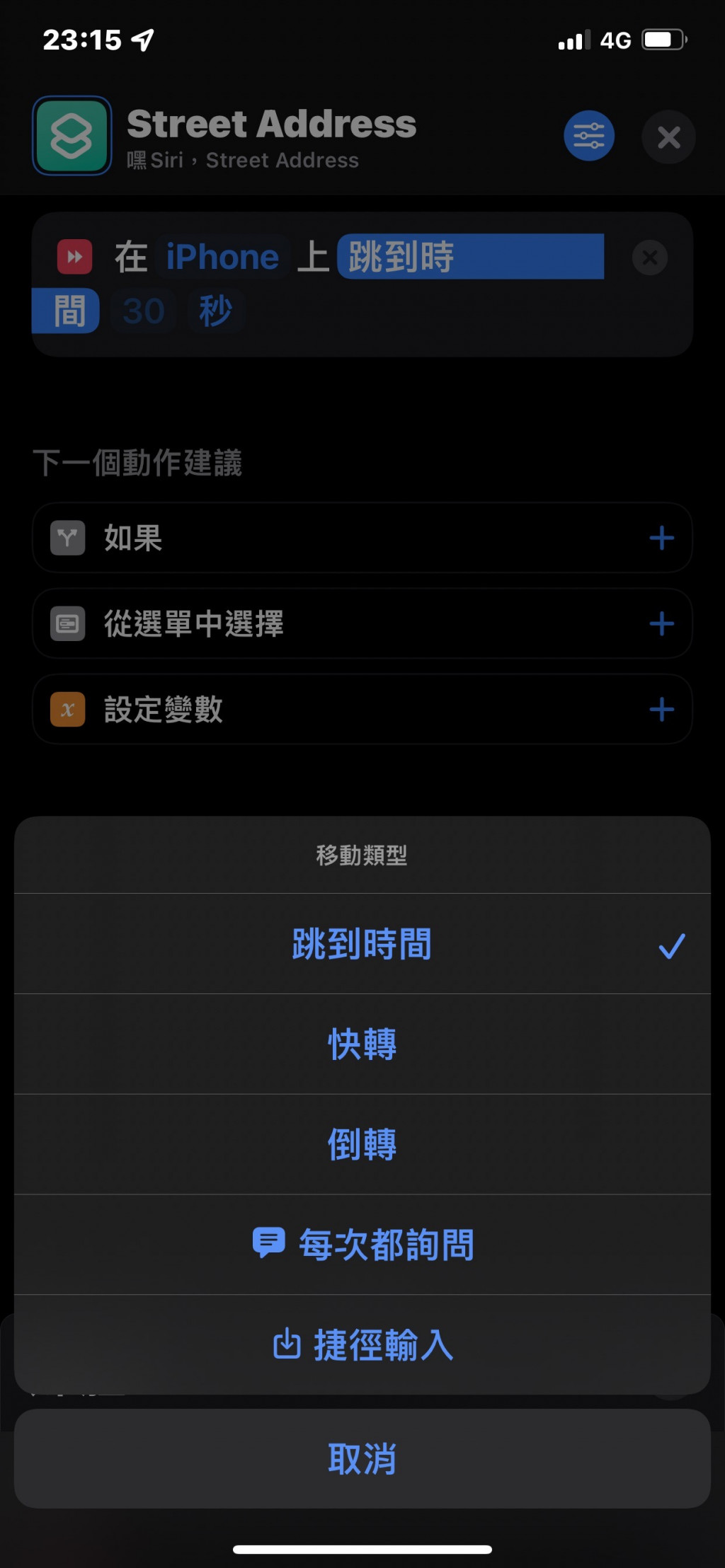
Task: Select 每次都詢問 option
Action: click(x=362, y=1245)
